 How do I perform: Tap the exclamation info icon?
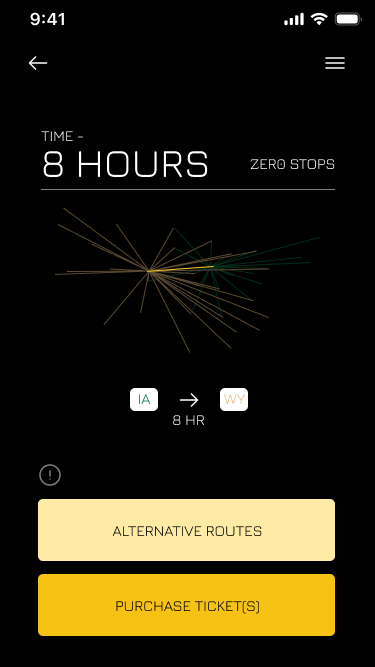[50, 475]
